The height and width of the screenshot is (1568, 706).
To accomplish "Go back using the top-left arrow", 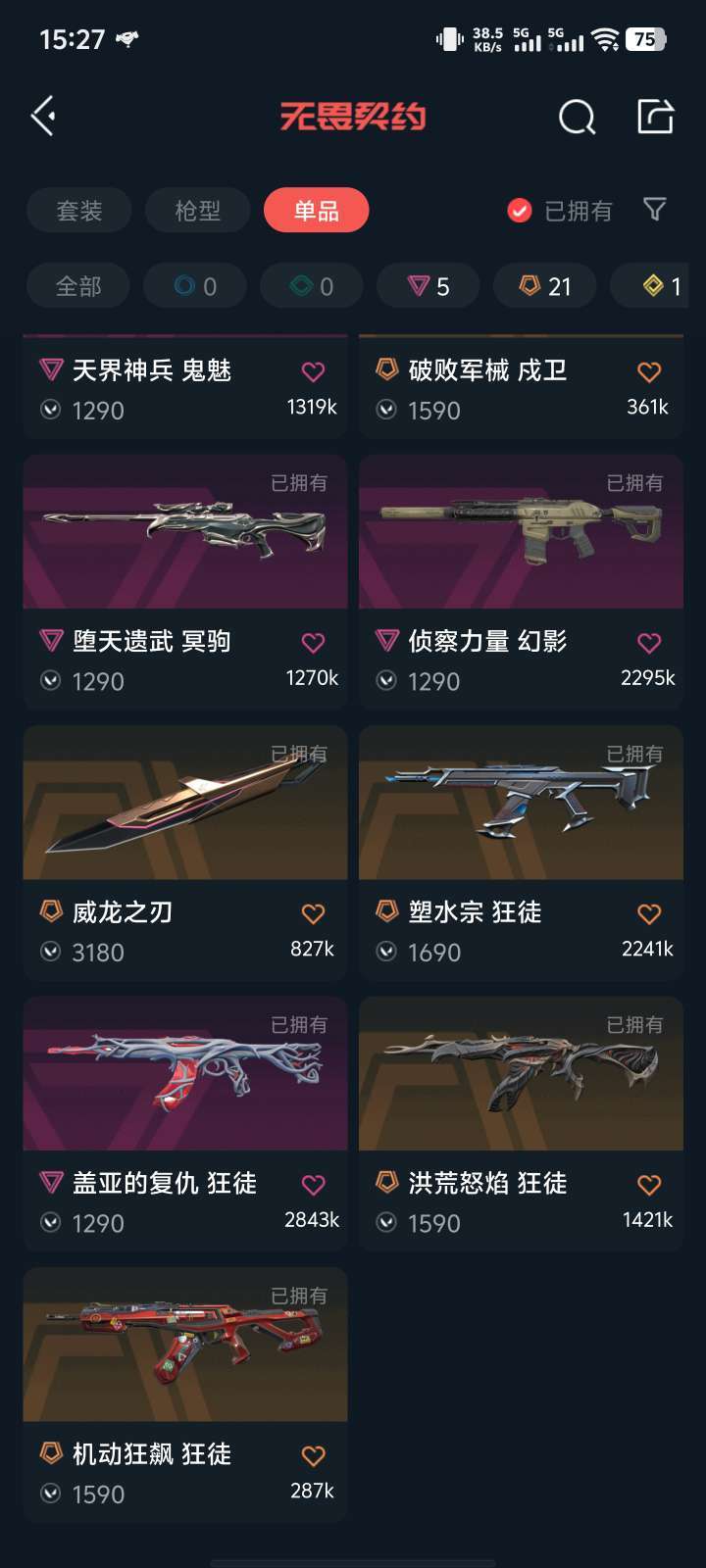I will tap(43, 117).
